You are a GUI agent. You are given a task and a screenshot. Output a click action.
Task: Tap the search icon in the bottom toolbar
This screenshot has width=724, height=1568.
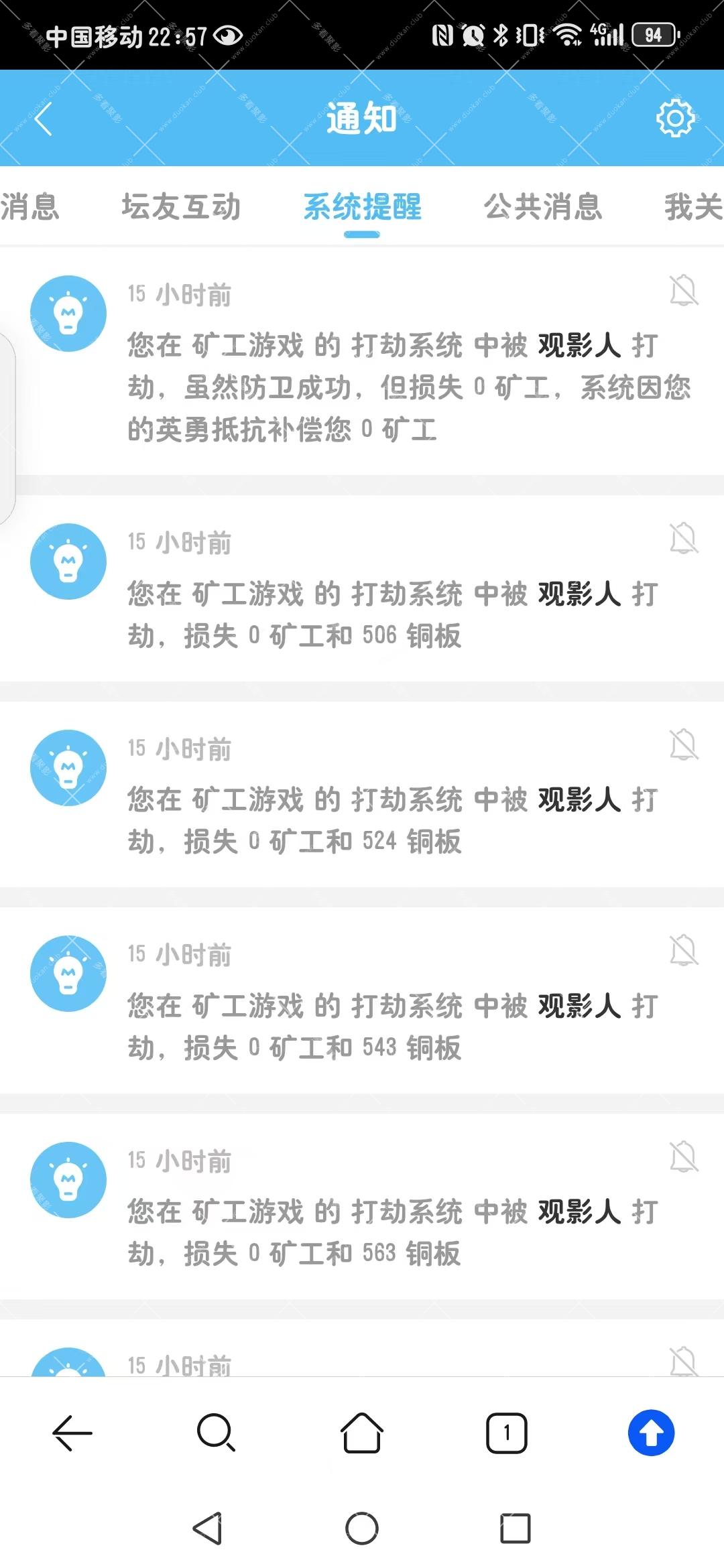coord(217,1433)
